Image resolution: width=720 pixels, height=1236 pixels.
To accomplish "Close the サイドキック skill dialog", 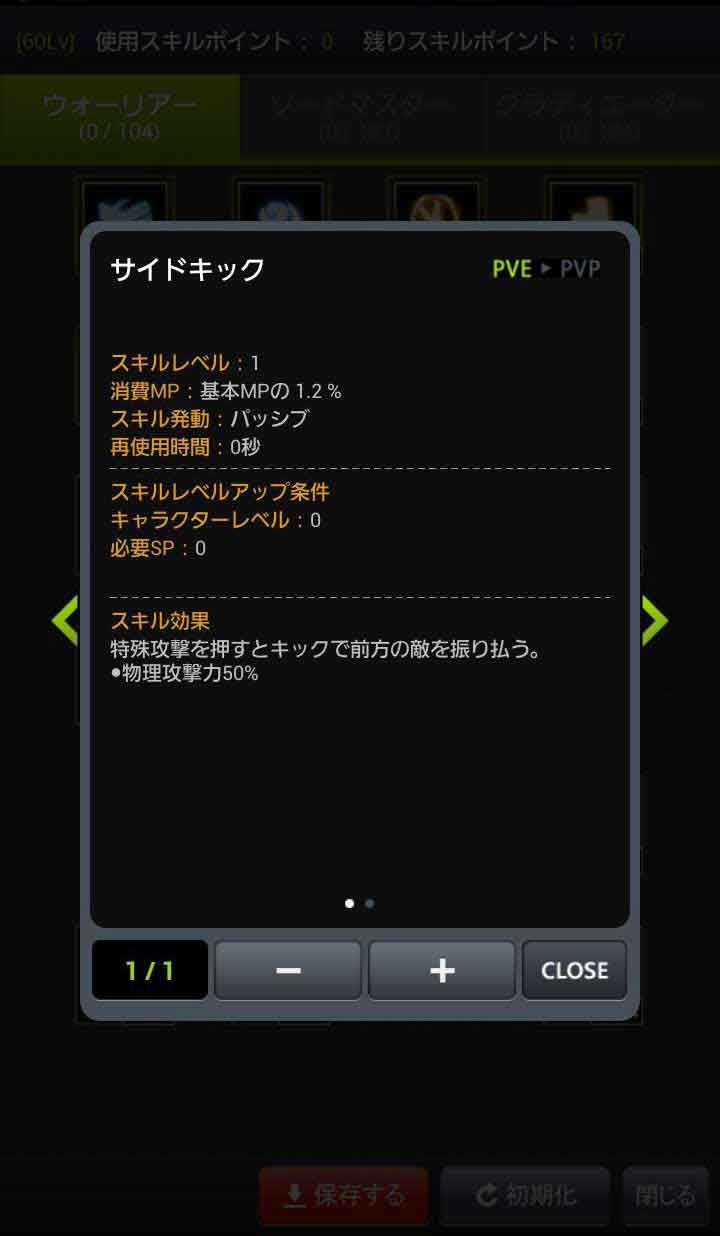I will click(x=574, y=970).
